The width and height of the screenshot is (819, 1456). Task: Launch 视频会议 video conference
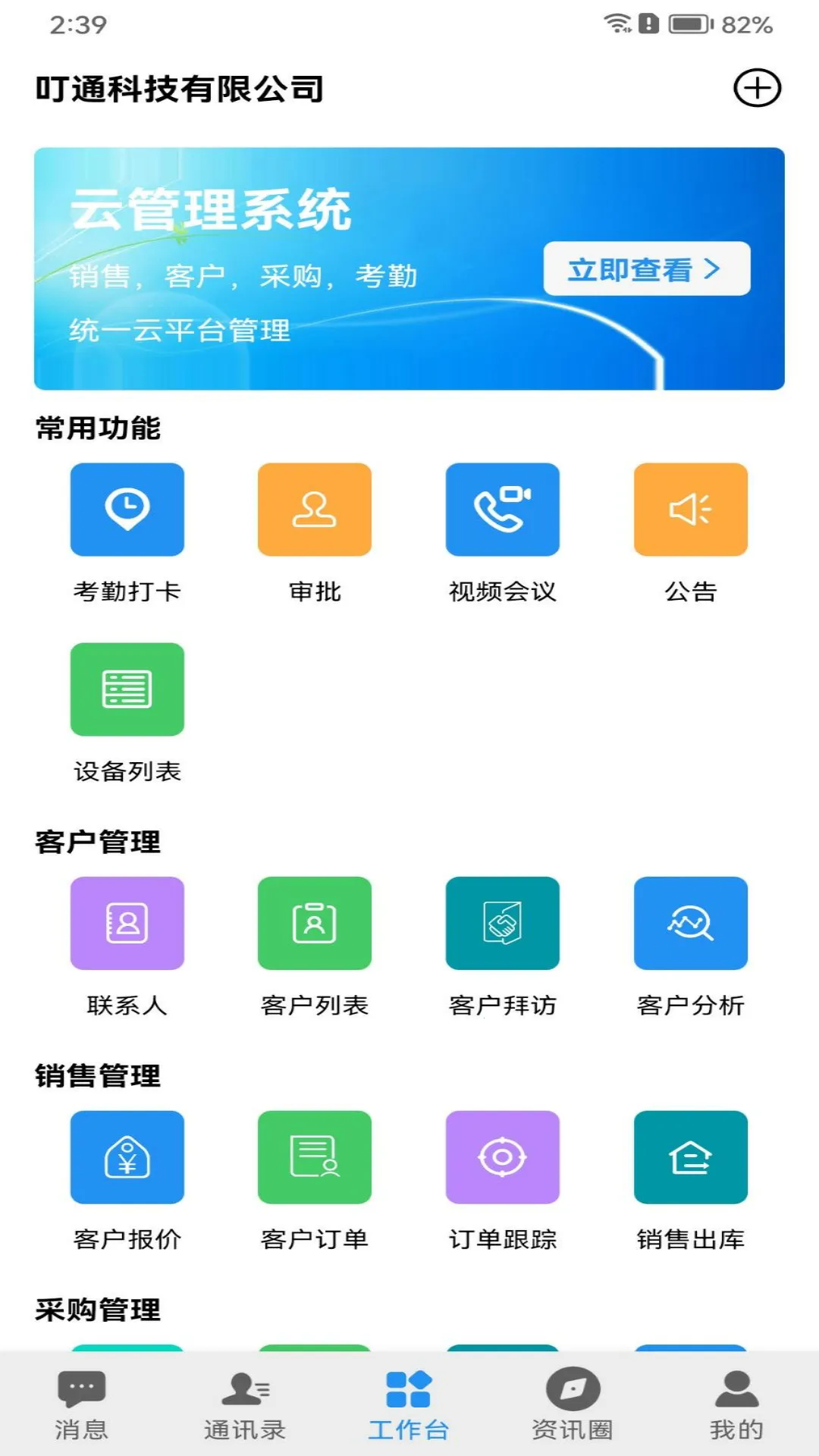point(503,510)
